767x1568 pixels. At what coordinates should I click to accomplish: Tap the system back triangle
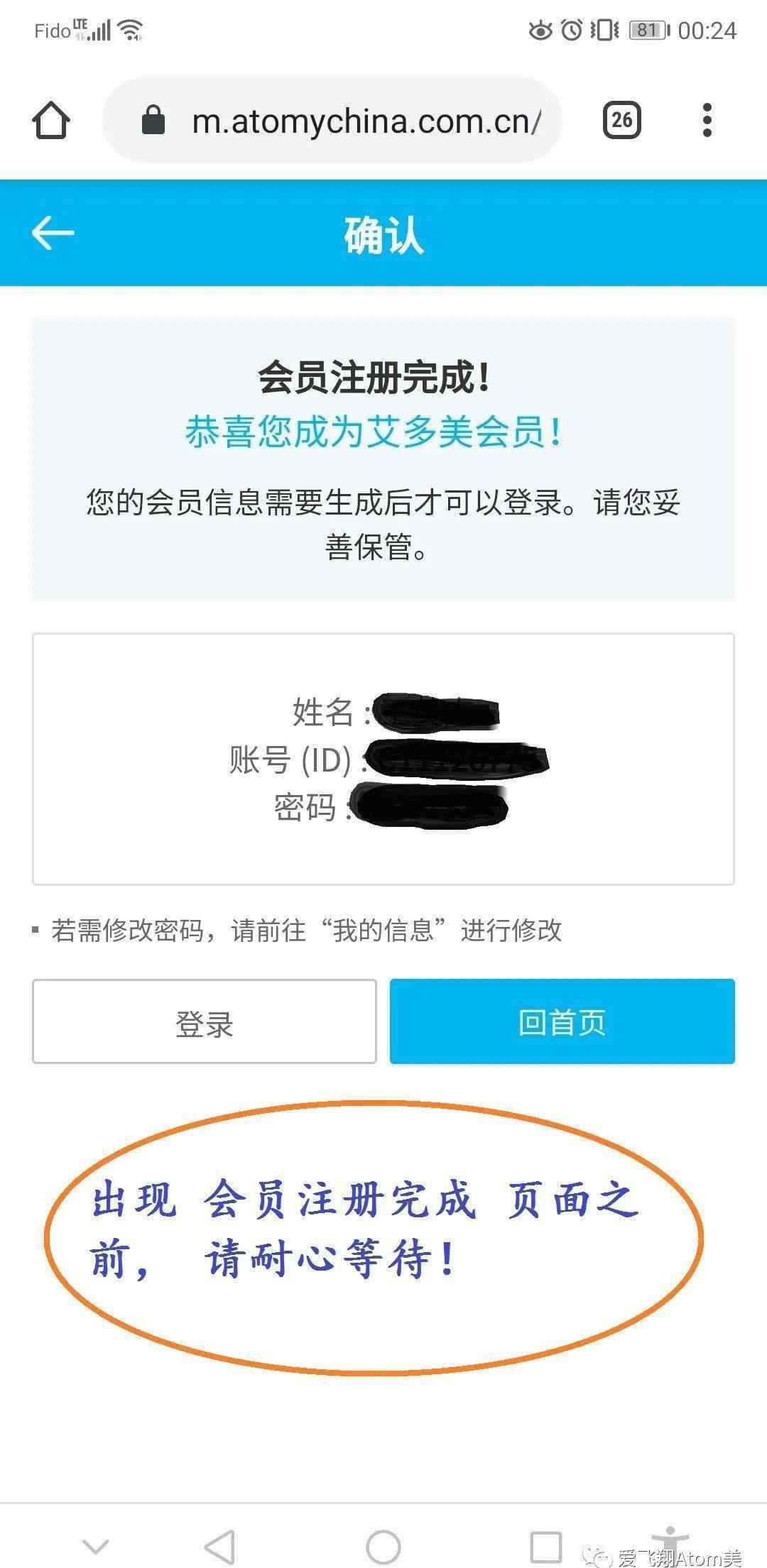(x=219, y=1546)
